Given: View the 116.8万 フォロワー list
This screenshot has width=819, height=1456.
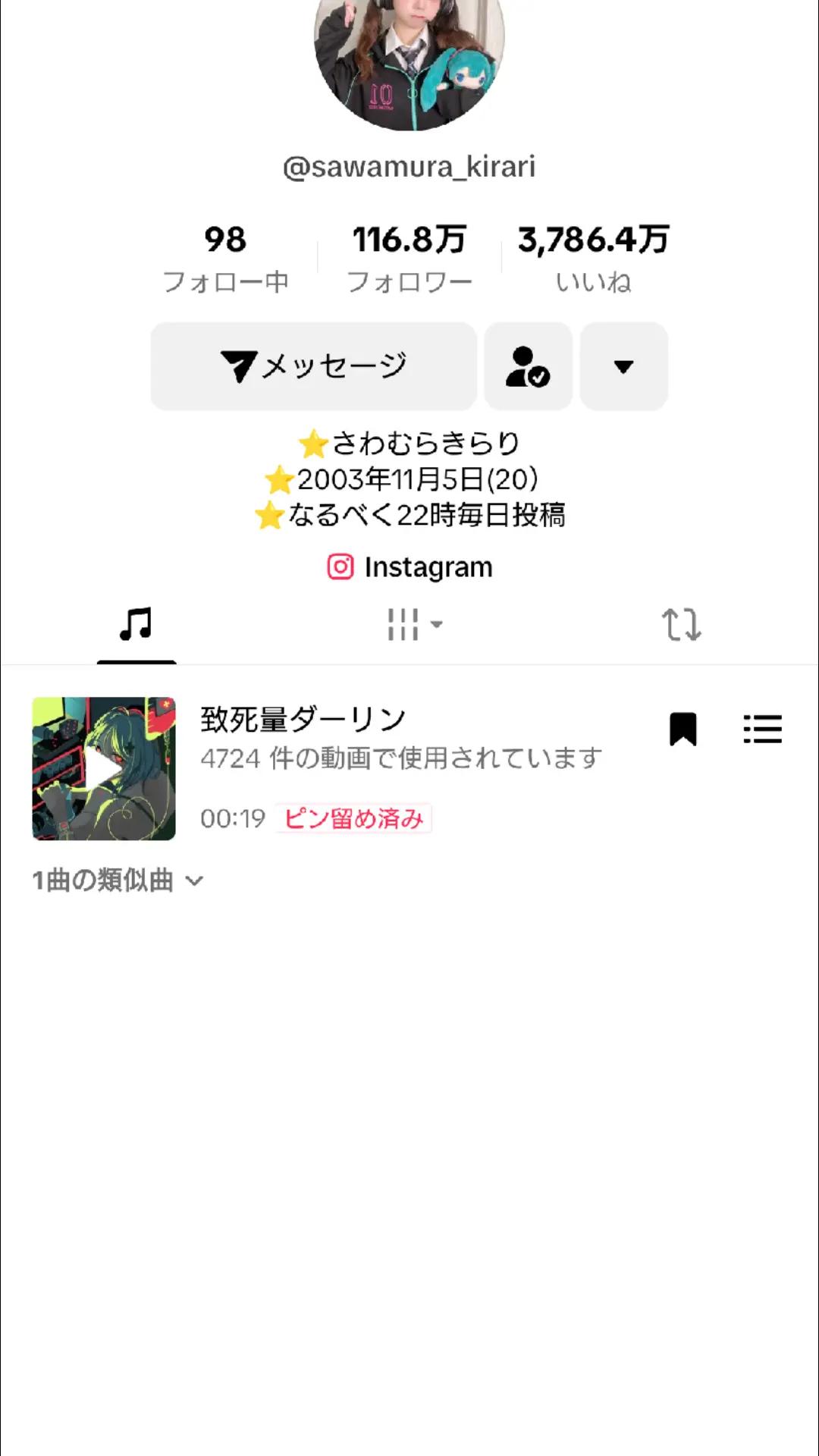Looking at the screenshot, I should pyautogui.click(x=409, y=259).
